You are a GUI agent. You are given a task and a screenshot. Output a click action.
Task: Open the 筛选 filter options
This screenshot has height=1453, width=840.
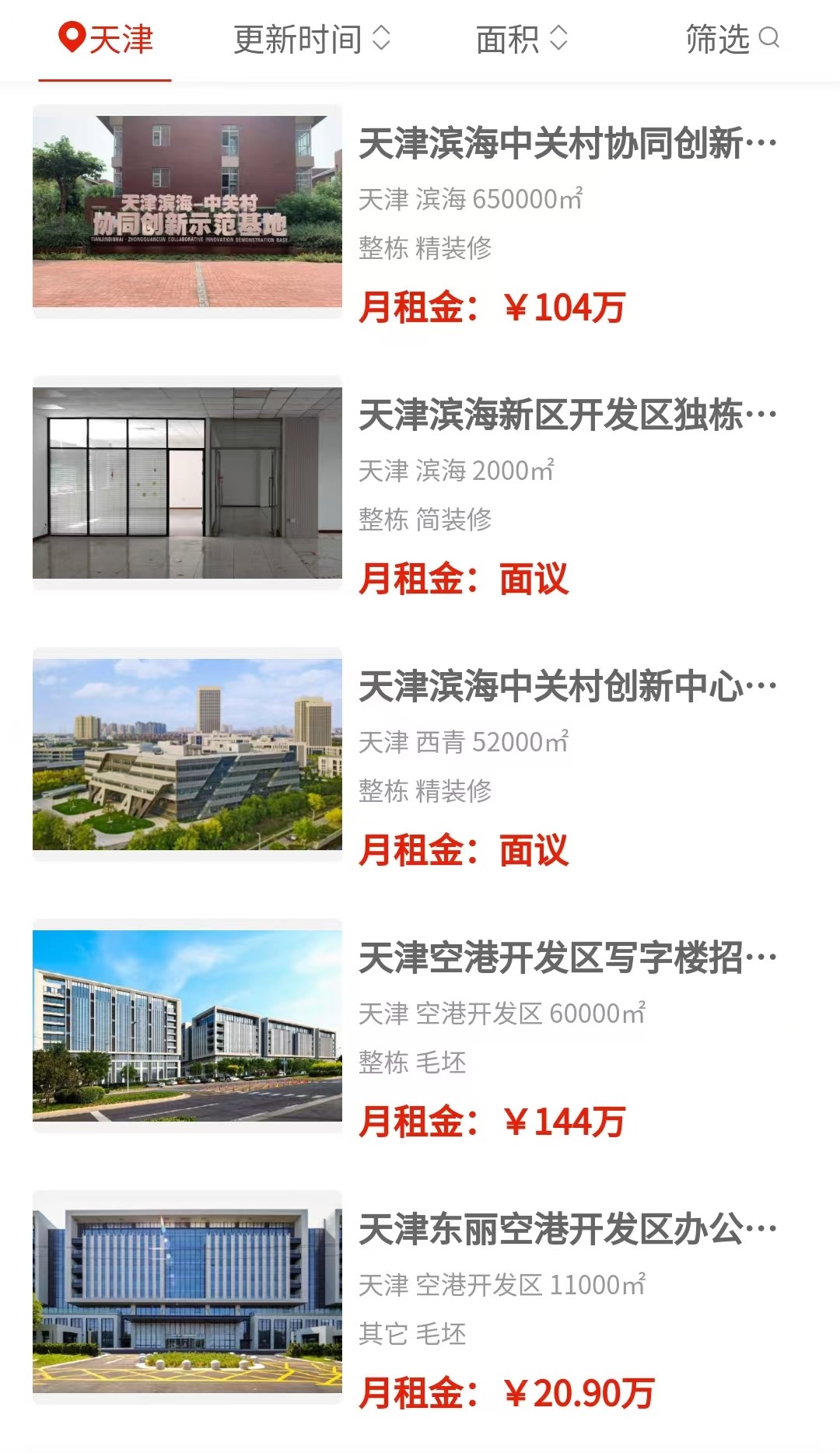(x=732, y=39)
